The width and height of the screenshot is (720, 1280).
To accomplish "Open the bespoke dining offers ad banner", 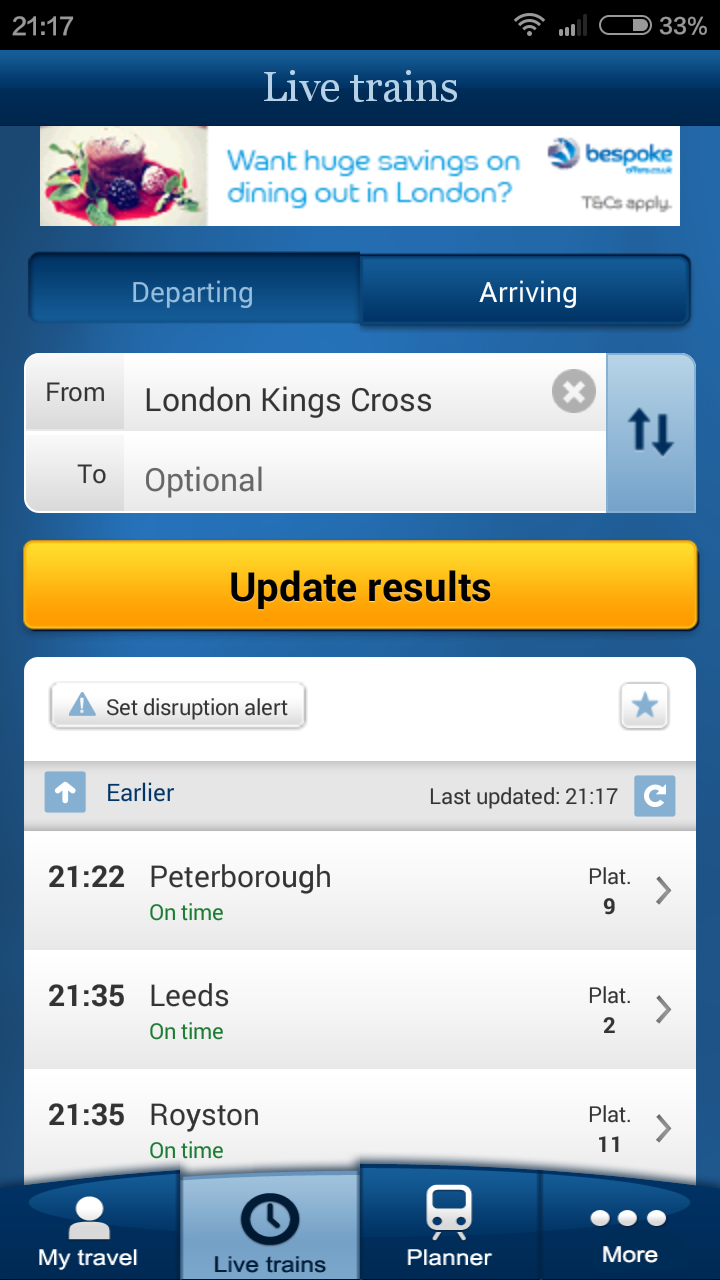I will coord(360,176).
